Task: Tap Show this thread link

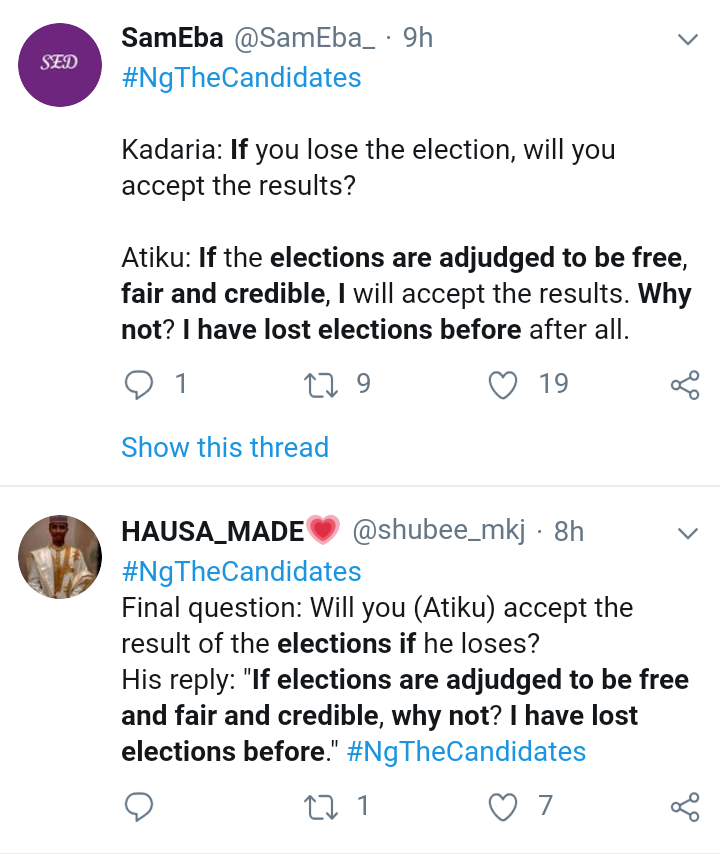Action: click(x=225, y=447)
